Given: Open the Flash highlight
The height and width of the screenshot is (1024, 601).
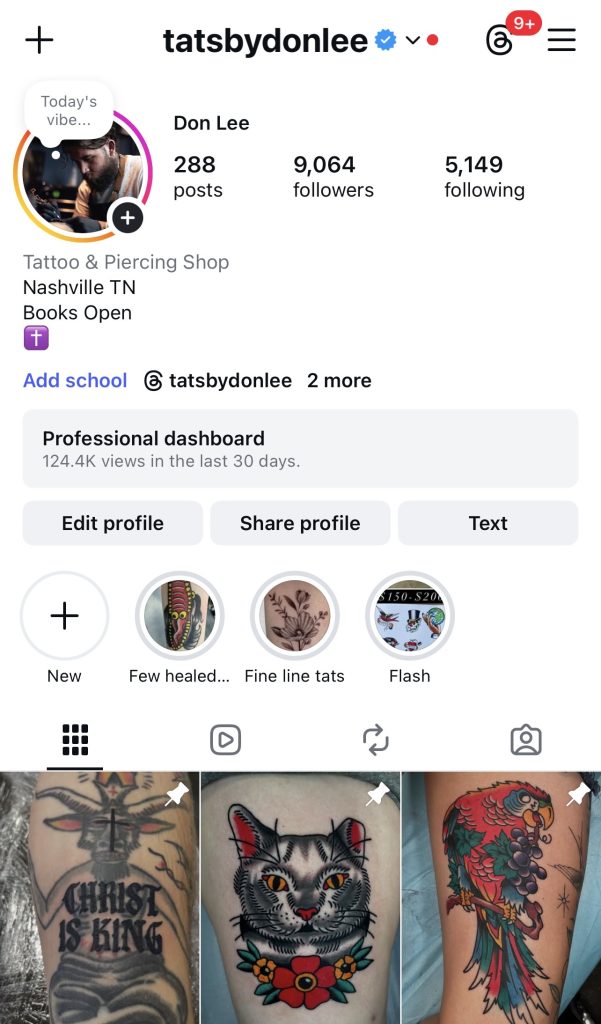Looking at the screenshot, I should [x=410, y=616].
